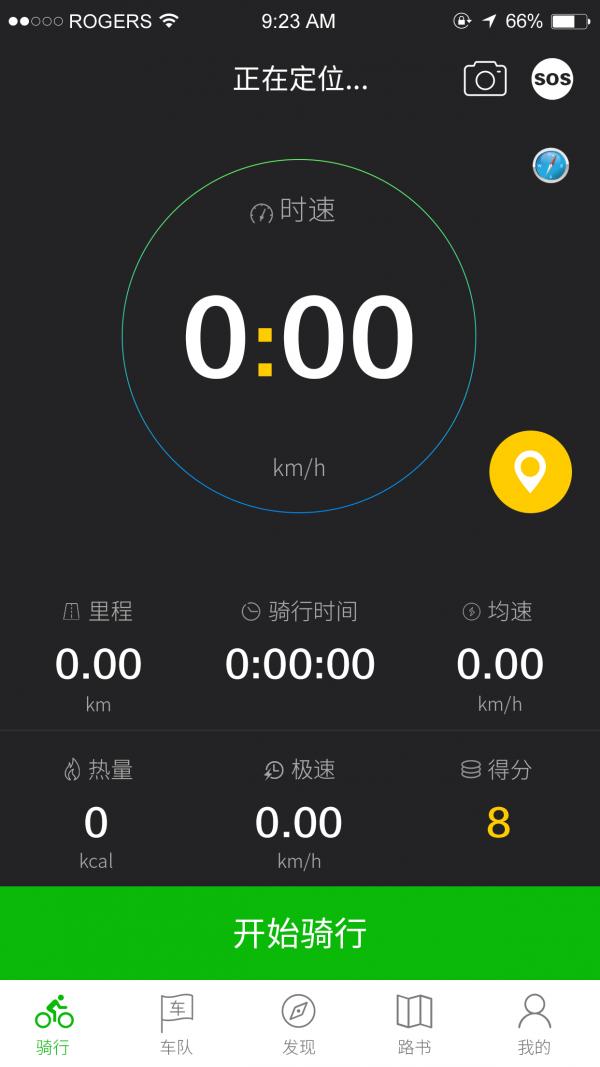This screenshot has width=600, height=1067.
Task: Open the compass icon
Action: pos(550,165)
